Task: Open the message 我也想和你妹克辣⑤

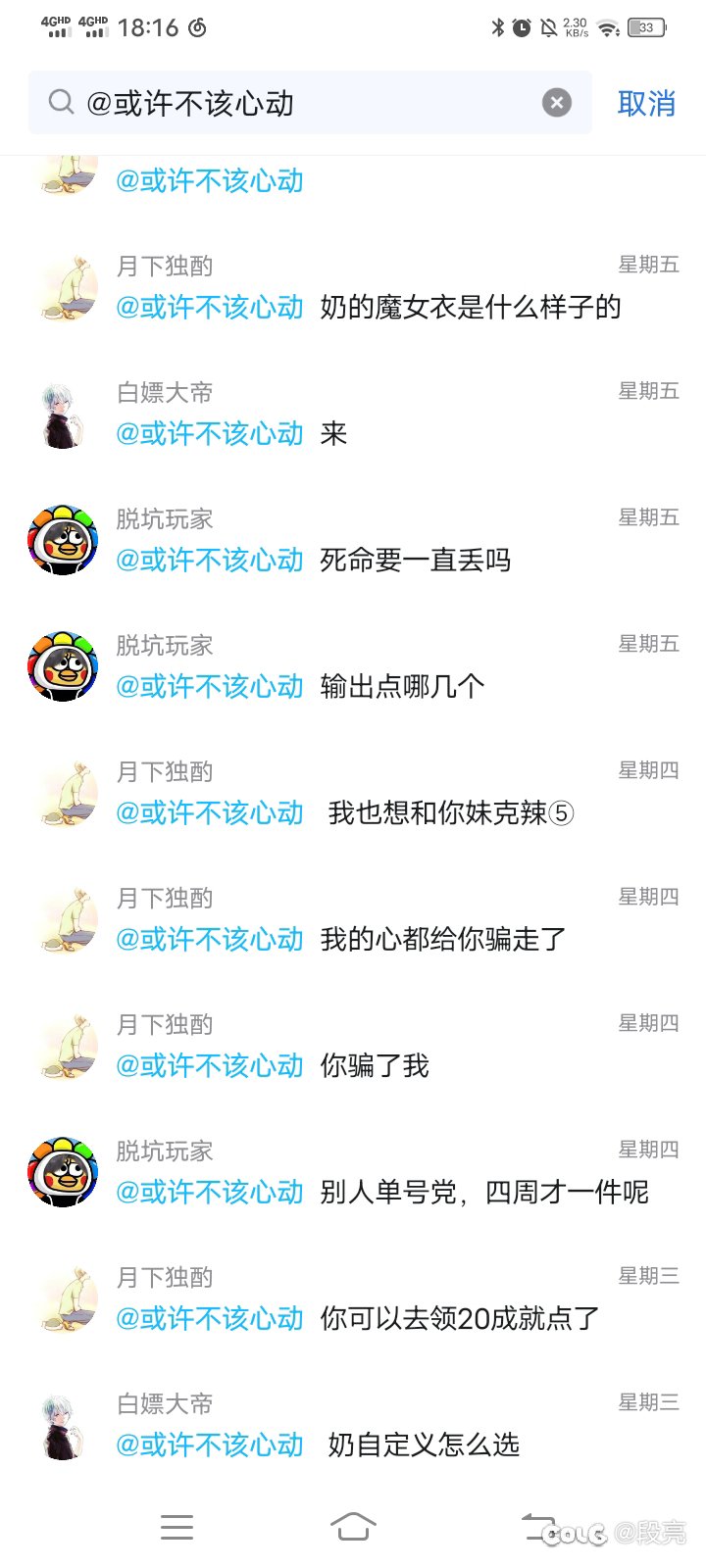Action: pos(353,794)
